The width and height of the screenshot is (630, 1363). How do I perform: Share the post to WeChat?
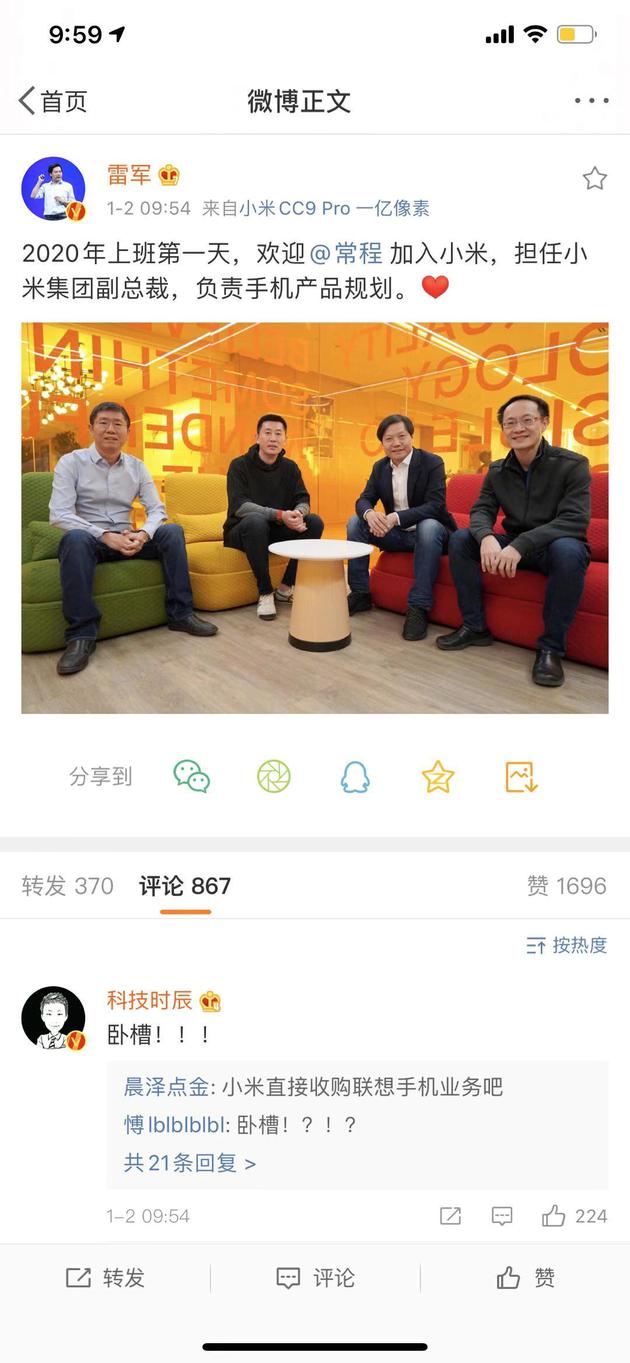tap(191, 776)
